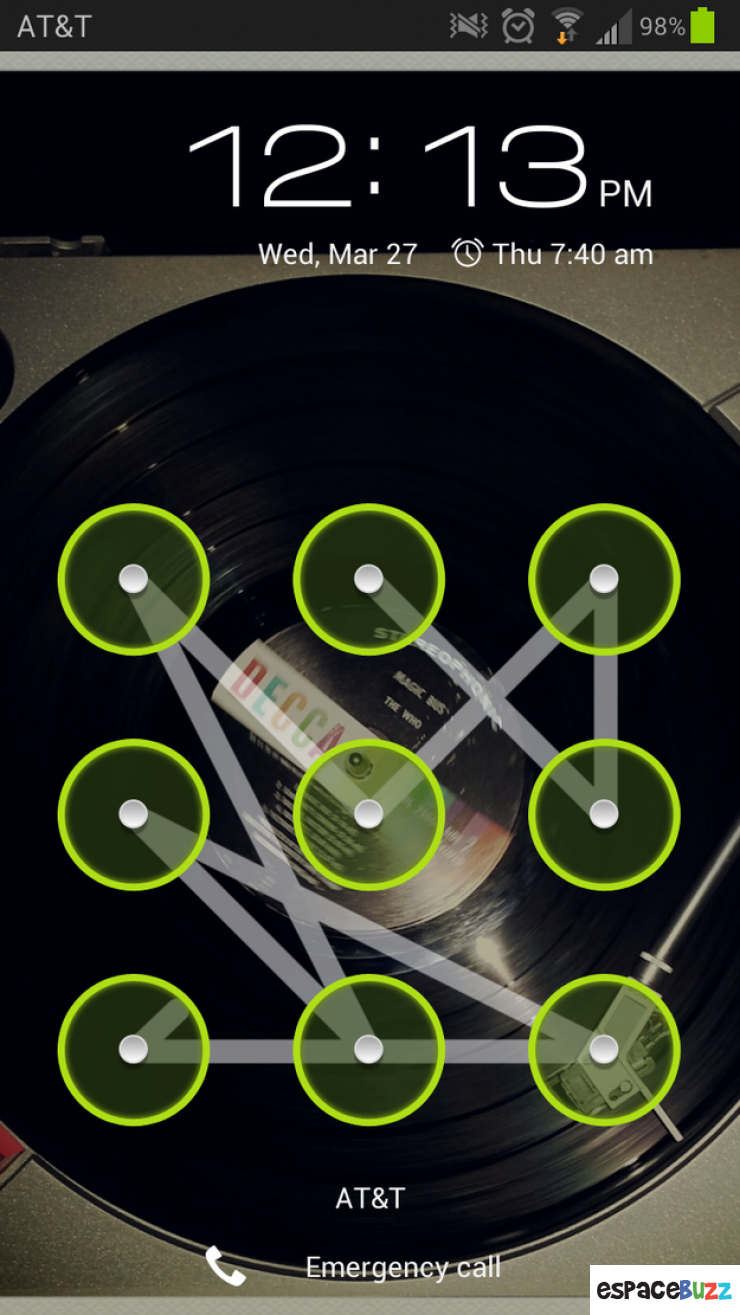This screenshot has height=1315, width=740.
Task: Select the top-middle dot of the pattern grid
Action: tap(369, 579)
